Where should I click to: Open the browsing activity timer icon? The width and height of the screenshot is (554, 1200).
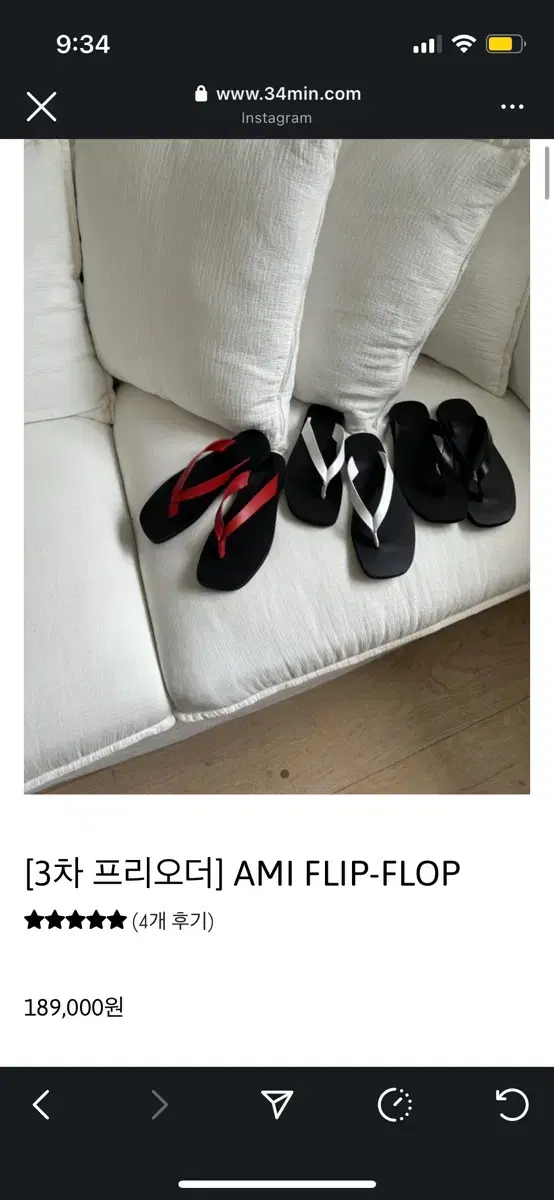coord(395,1104)
